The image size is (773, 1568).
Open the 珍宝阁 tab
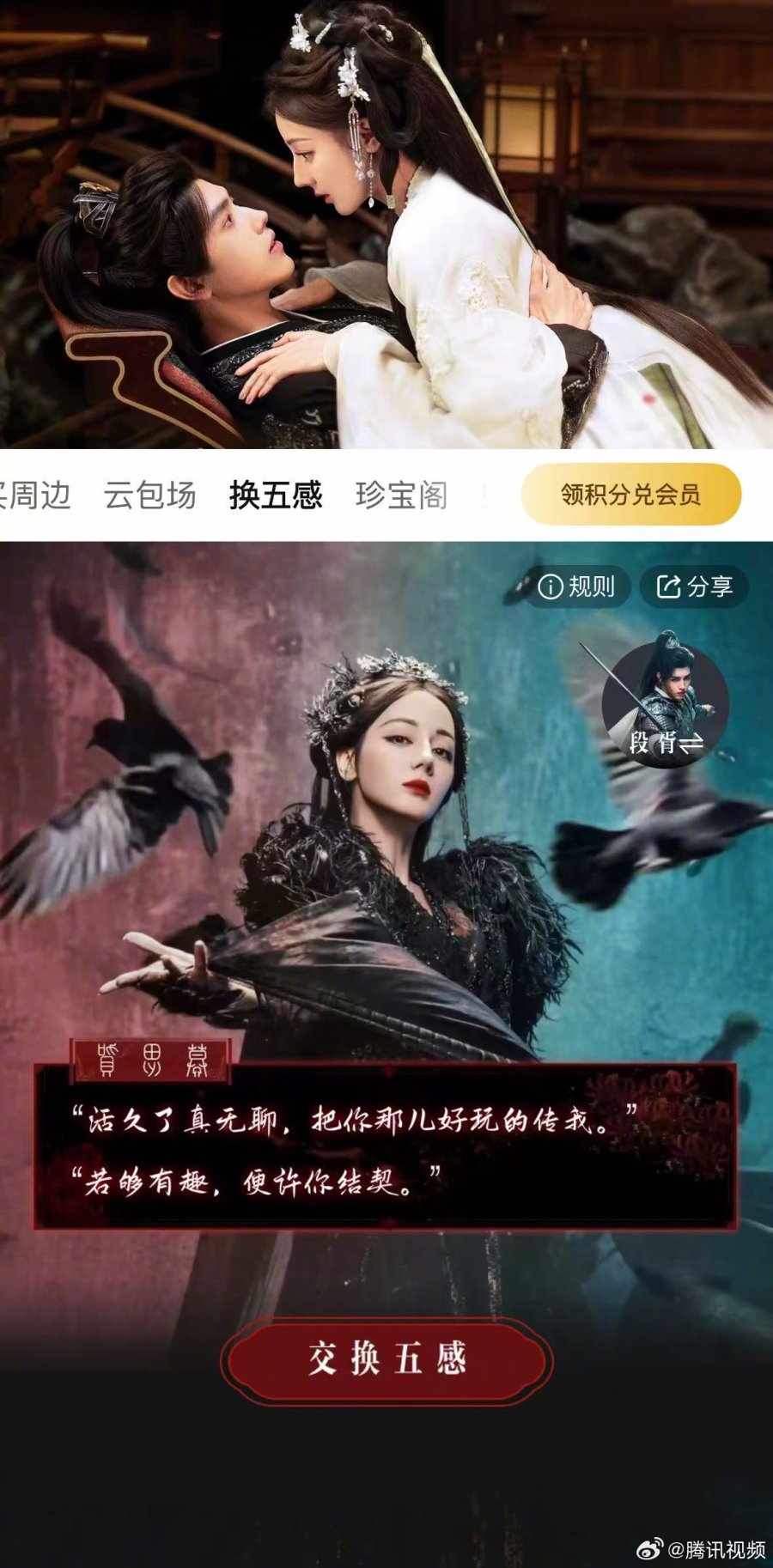pos(401,495)
